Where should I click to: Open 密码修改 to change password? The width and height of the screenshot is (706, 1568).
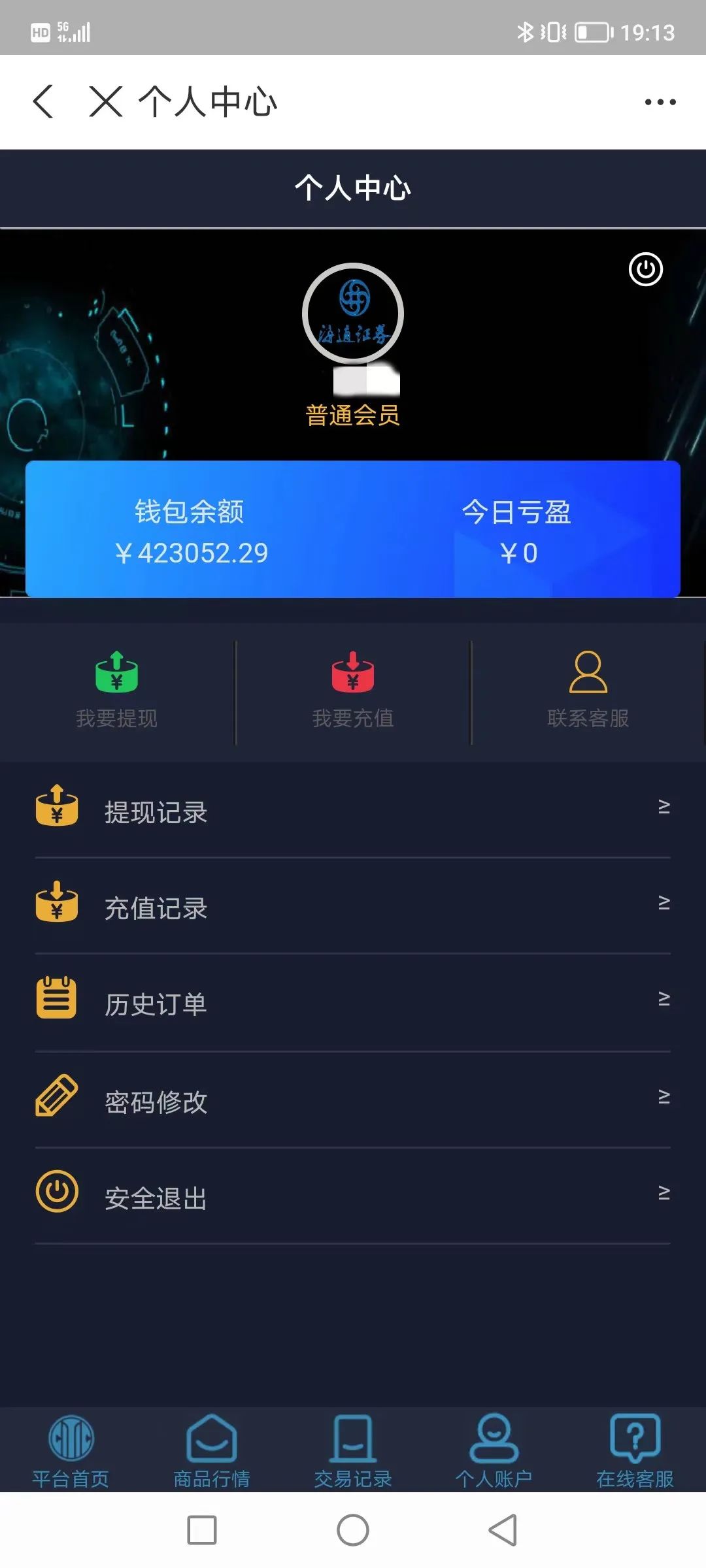point(353,1101)
